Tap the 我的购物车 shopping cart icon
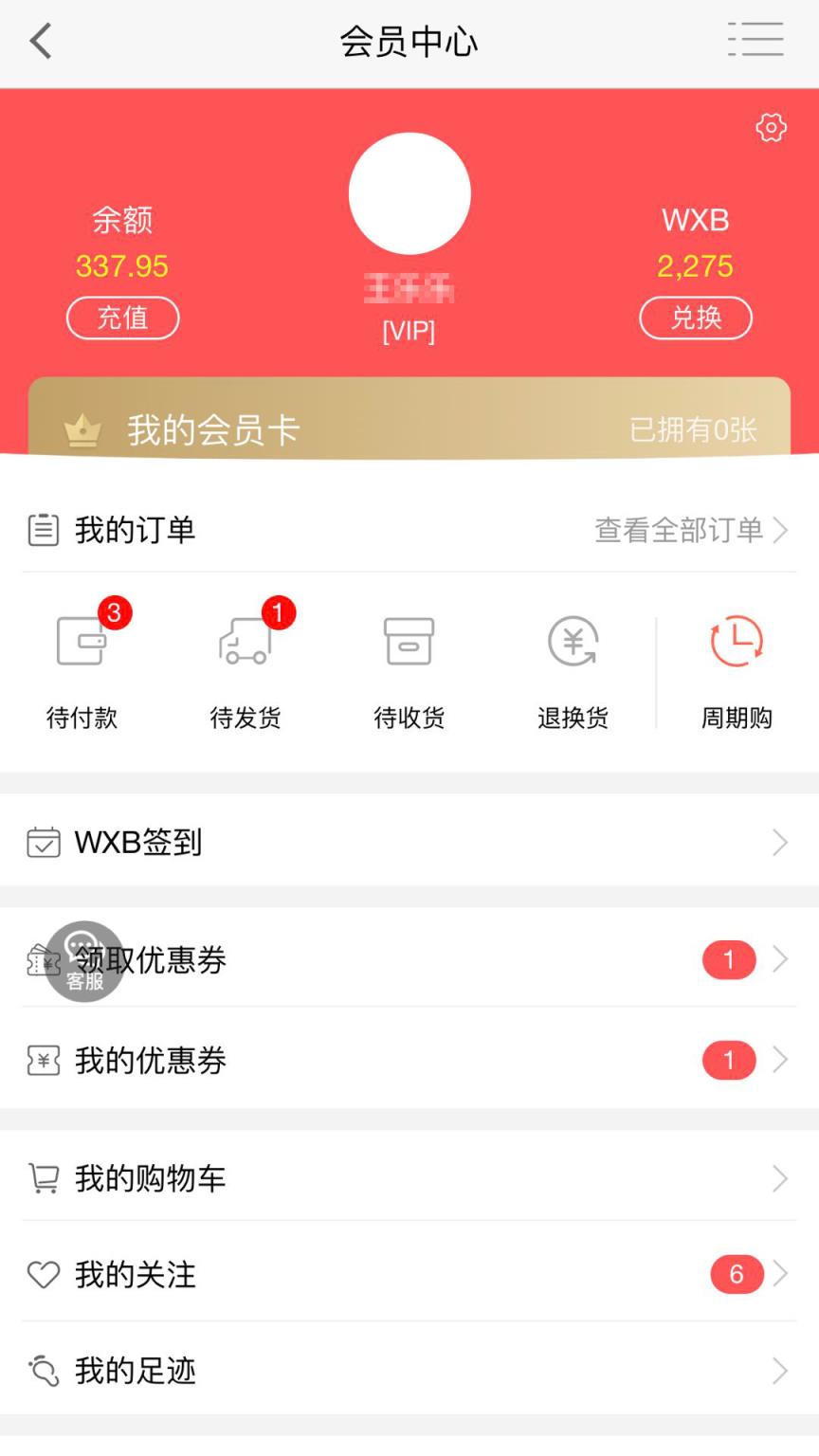819x1456 pixels. (x=42, y=1178)
